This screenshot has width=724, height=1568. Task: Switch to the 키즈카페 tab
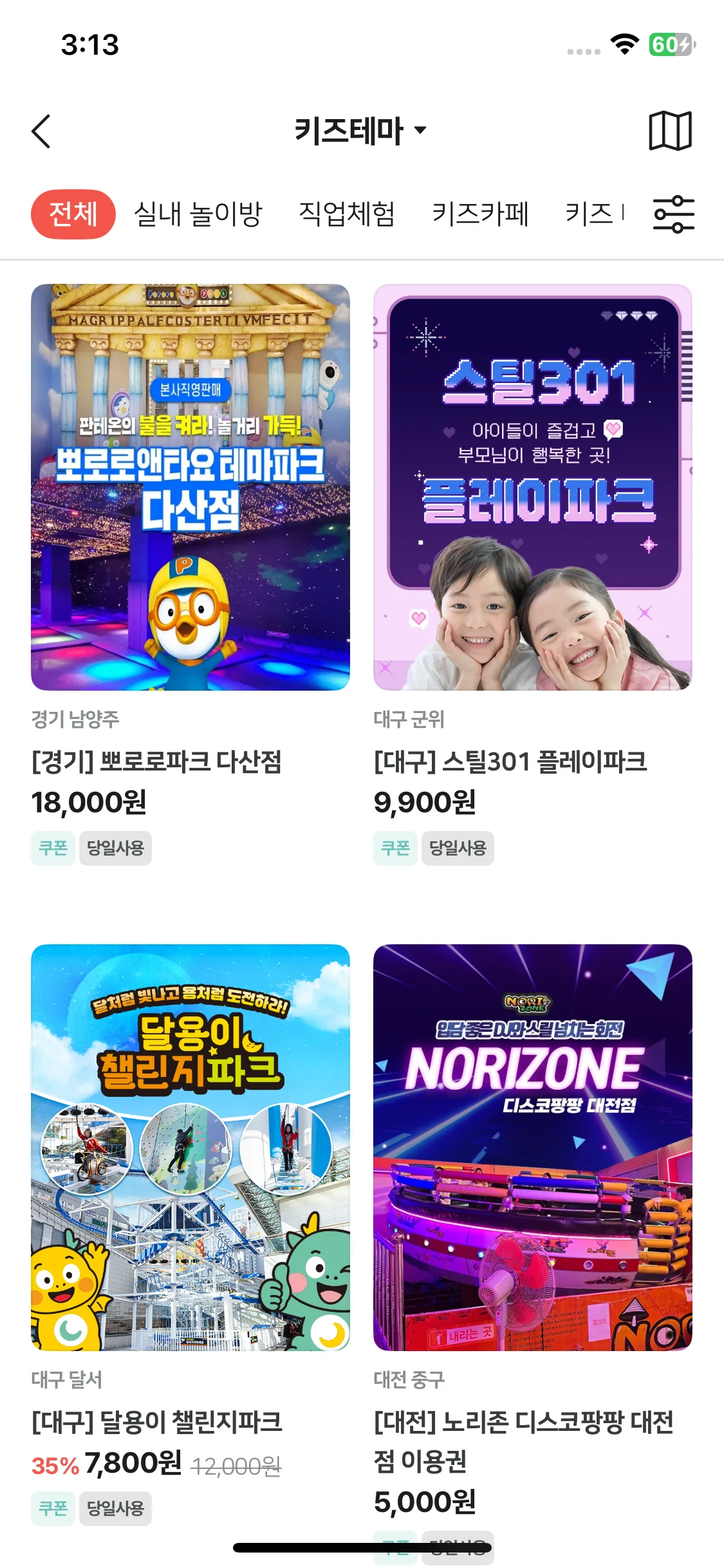point(480,214)
